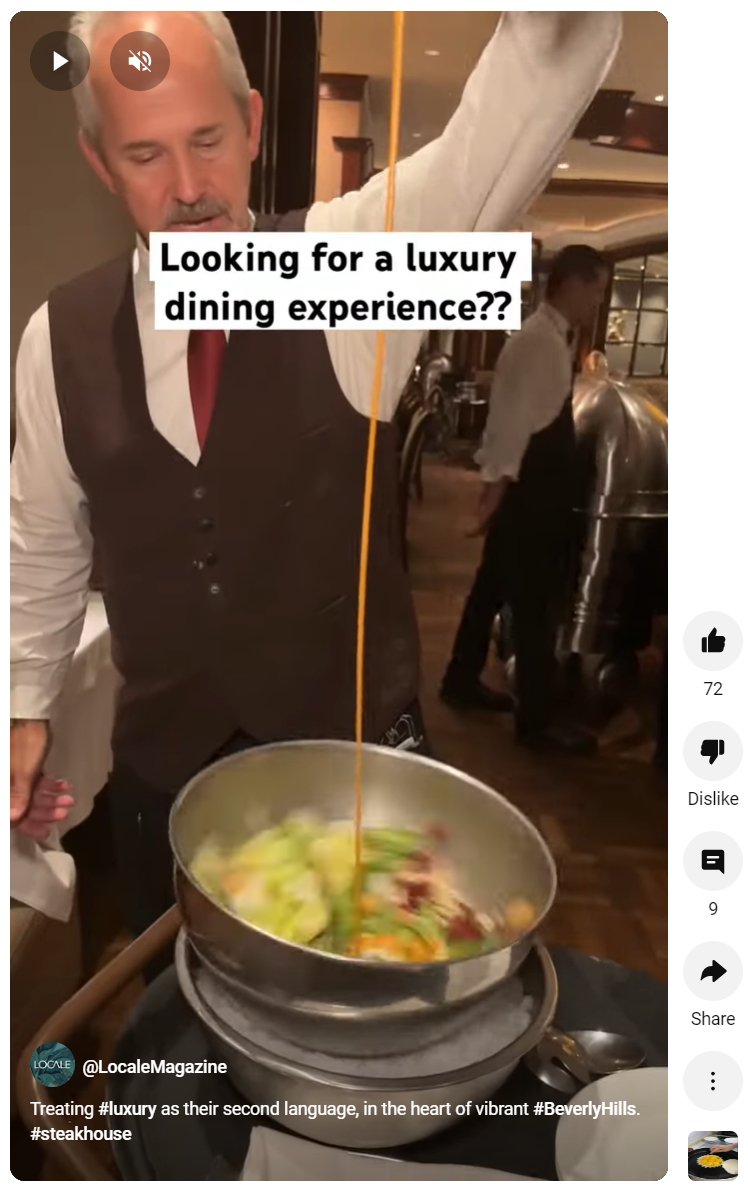The height and width of the screenshot is (1191, 748).
Task: Like this Short
Action: 712,641
